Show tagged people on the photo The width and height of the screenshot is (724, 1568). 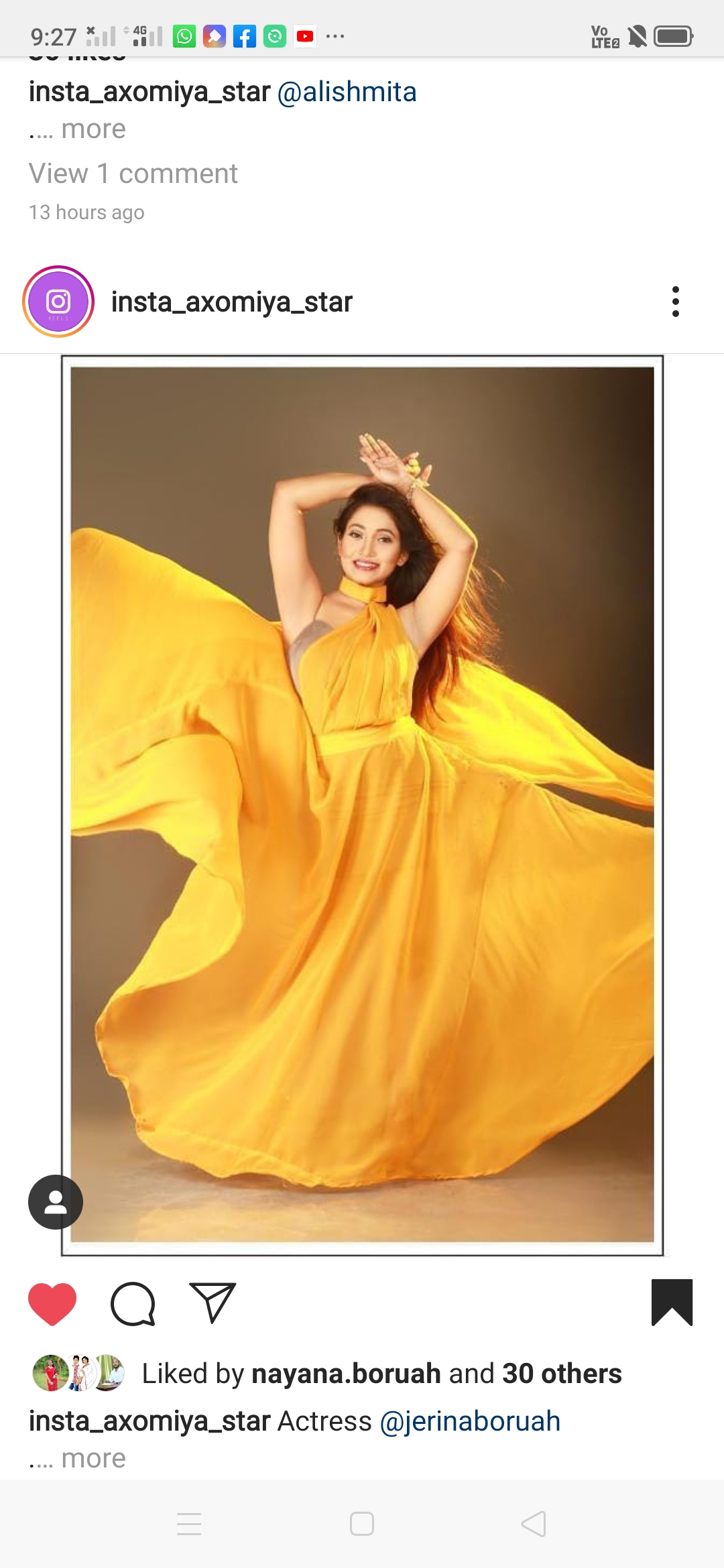coord(56,1202)
